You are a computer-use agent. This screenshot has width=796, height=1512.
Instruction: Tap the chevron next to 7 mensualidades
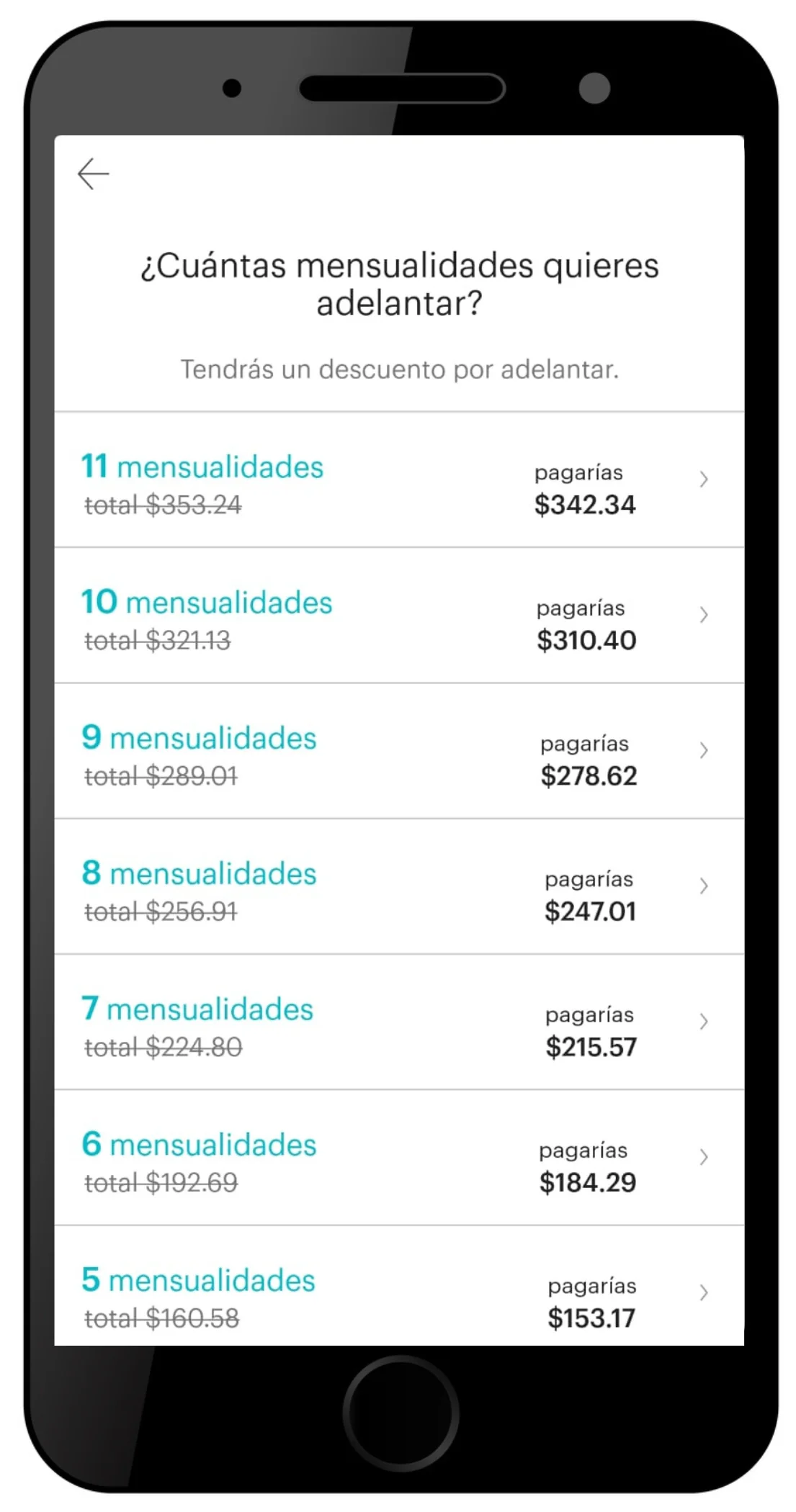[704, 1022]
